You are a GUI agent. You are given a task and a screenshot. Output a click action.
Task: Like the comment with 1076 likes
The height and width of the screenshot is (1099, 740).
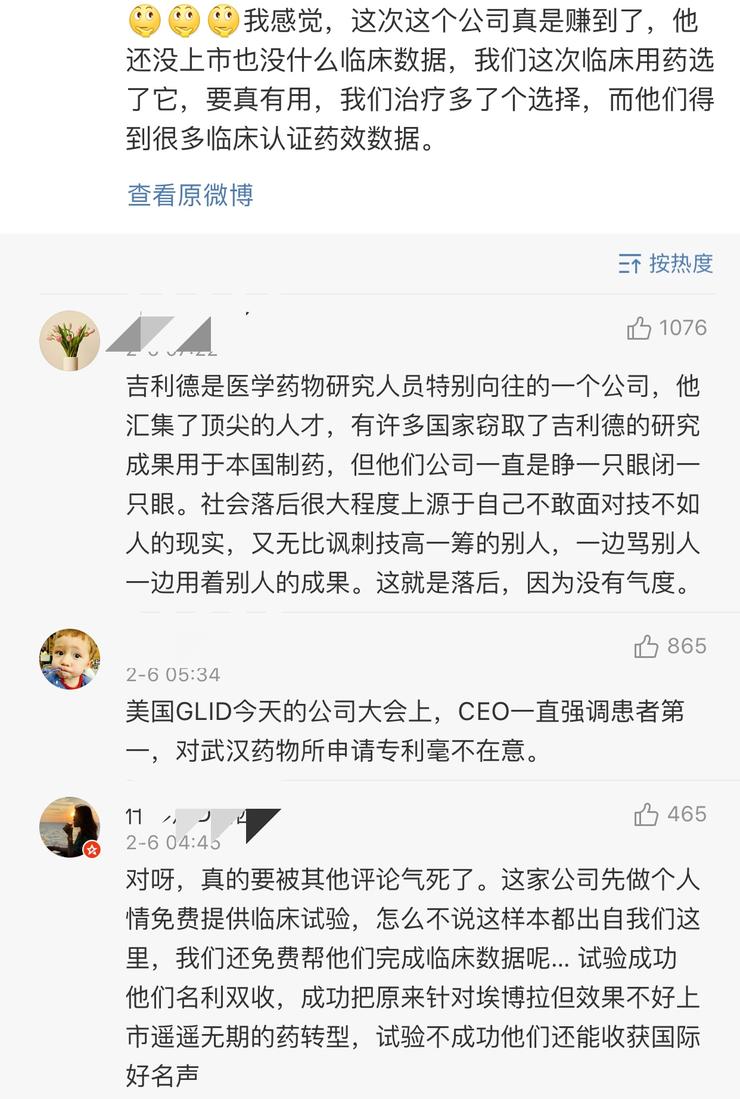[639, 328]
